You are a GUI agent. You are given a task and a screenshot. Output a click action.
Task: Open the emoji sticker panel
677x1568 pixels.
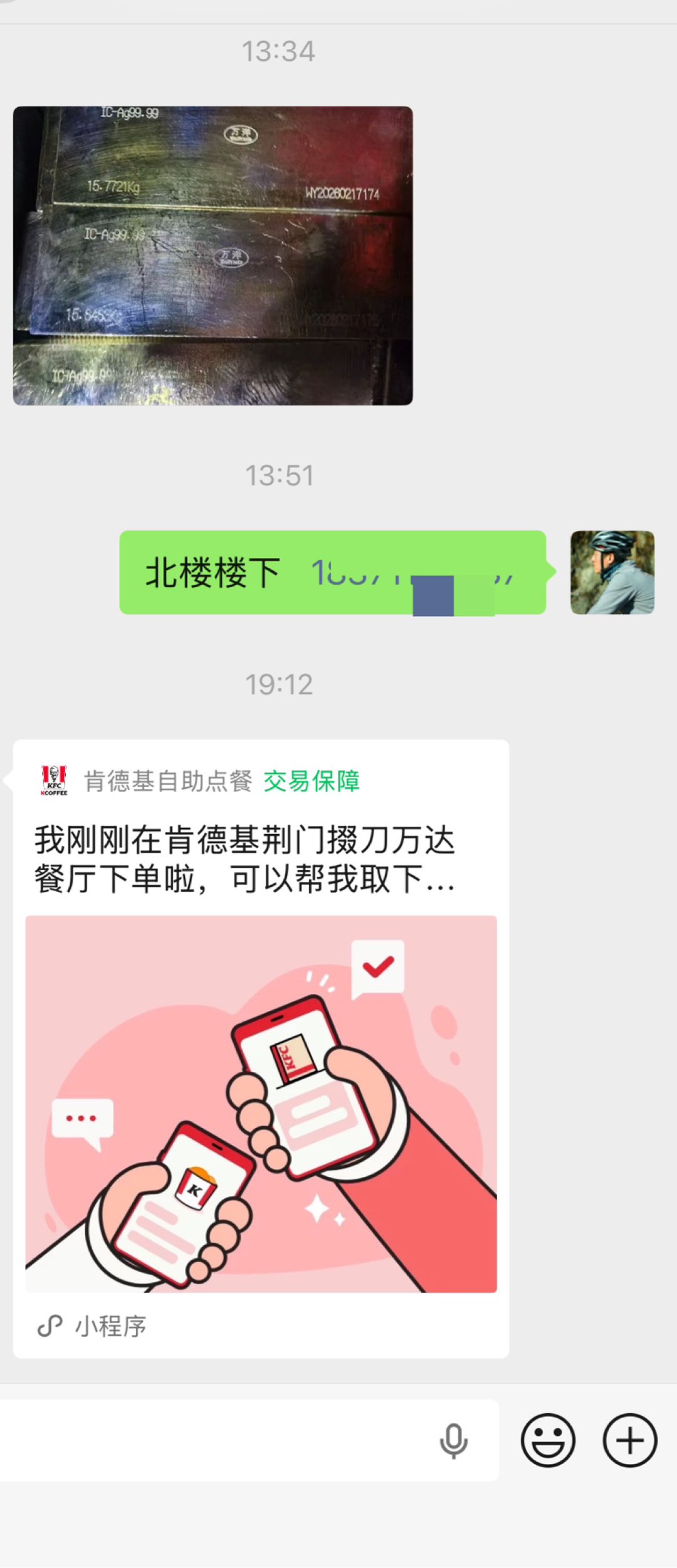tap(547, 1441)
